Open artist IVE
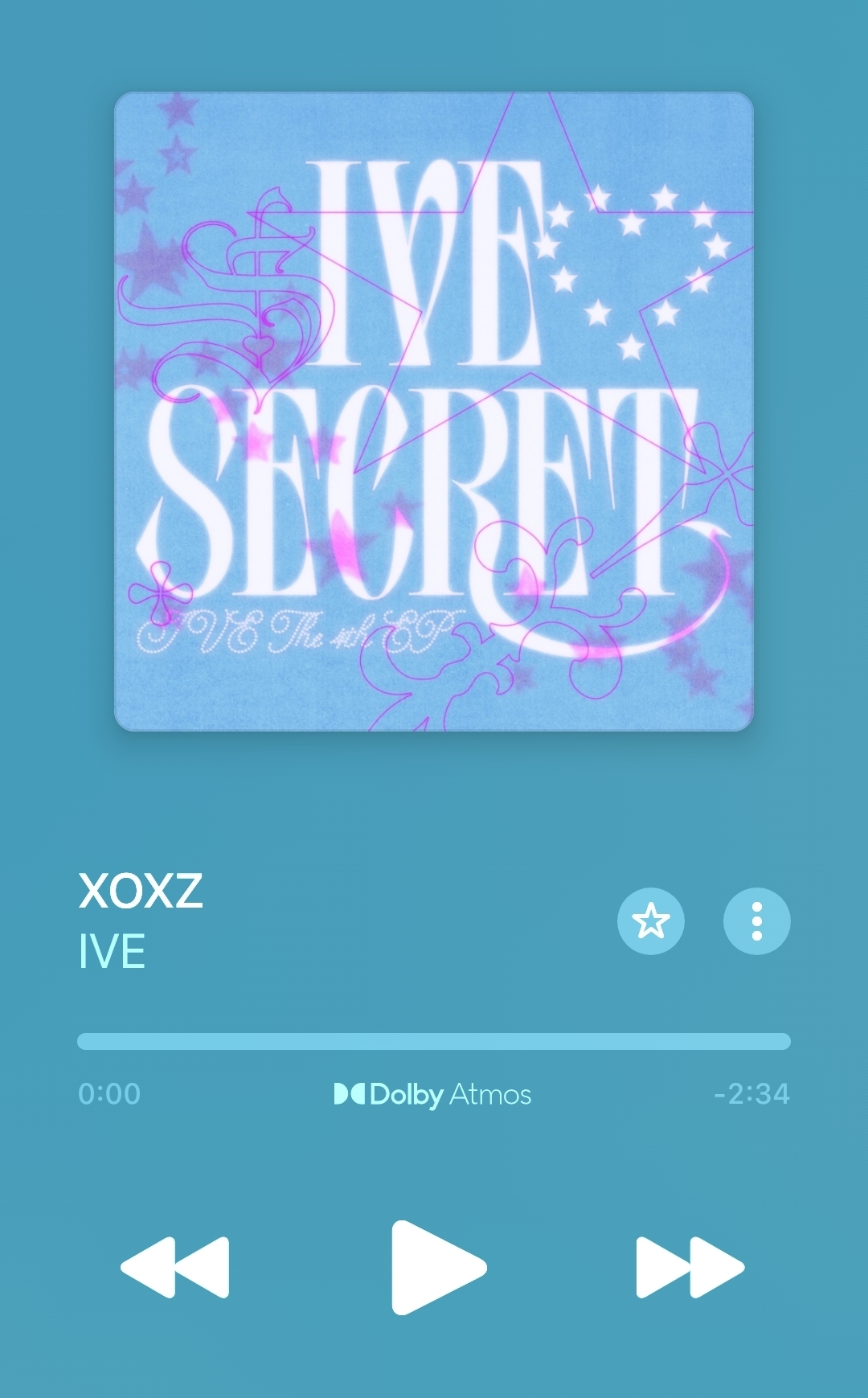Screen dimensions: 868x1398 tap(112, 952)
